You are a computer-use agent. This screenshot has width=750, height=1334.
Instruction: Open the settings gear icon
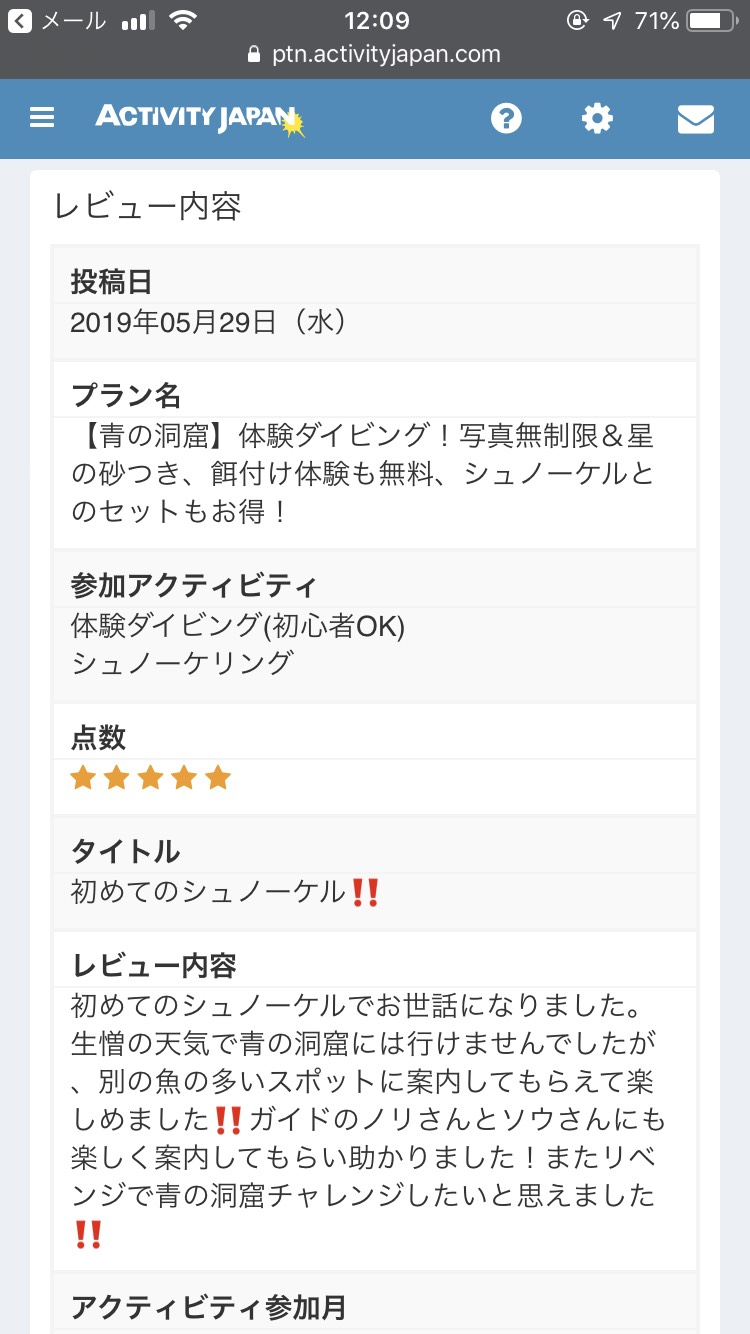coord(597,119)
